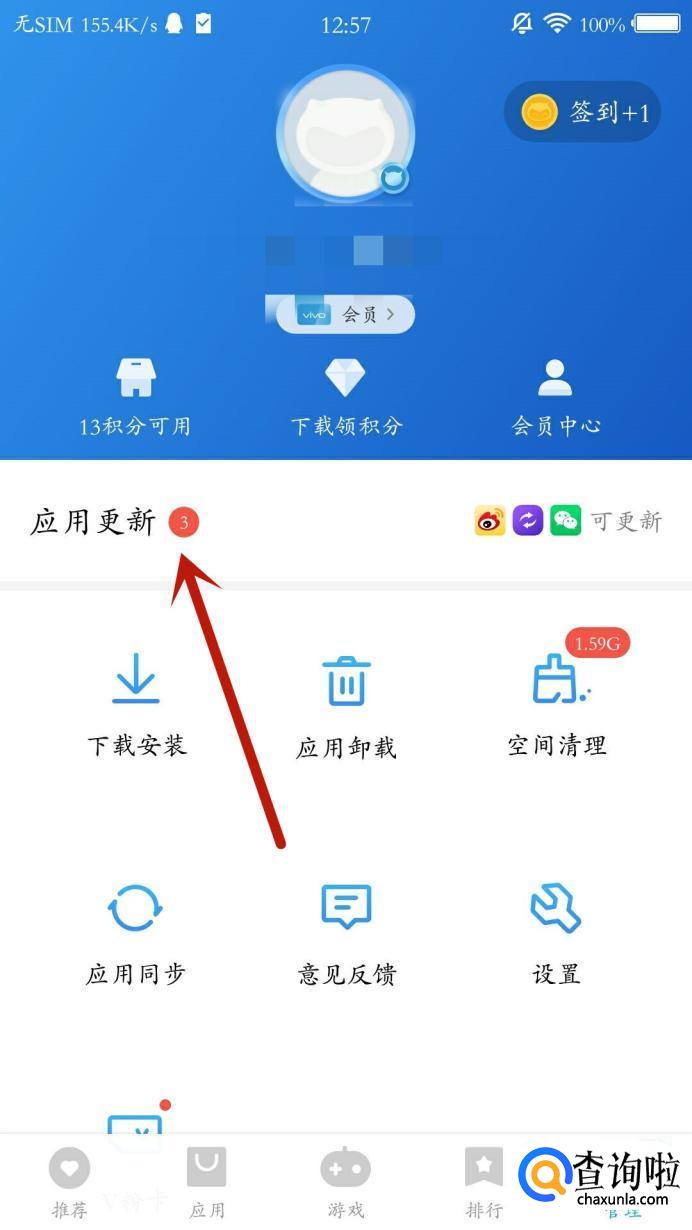Launch 空间清理 storage cleanup
Viewport: 692px width, 1230px height.
click(557, 705)
